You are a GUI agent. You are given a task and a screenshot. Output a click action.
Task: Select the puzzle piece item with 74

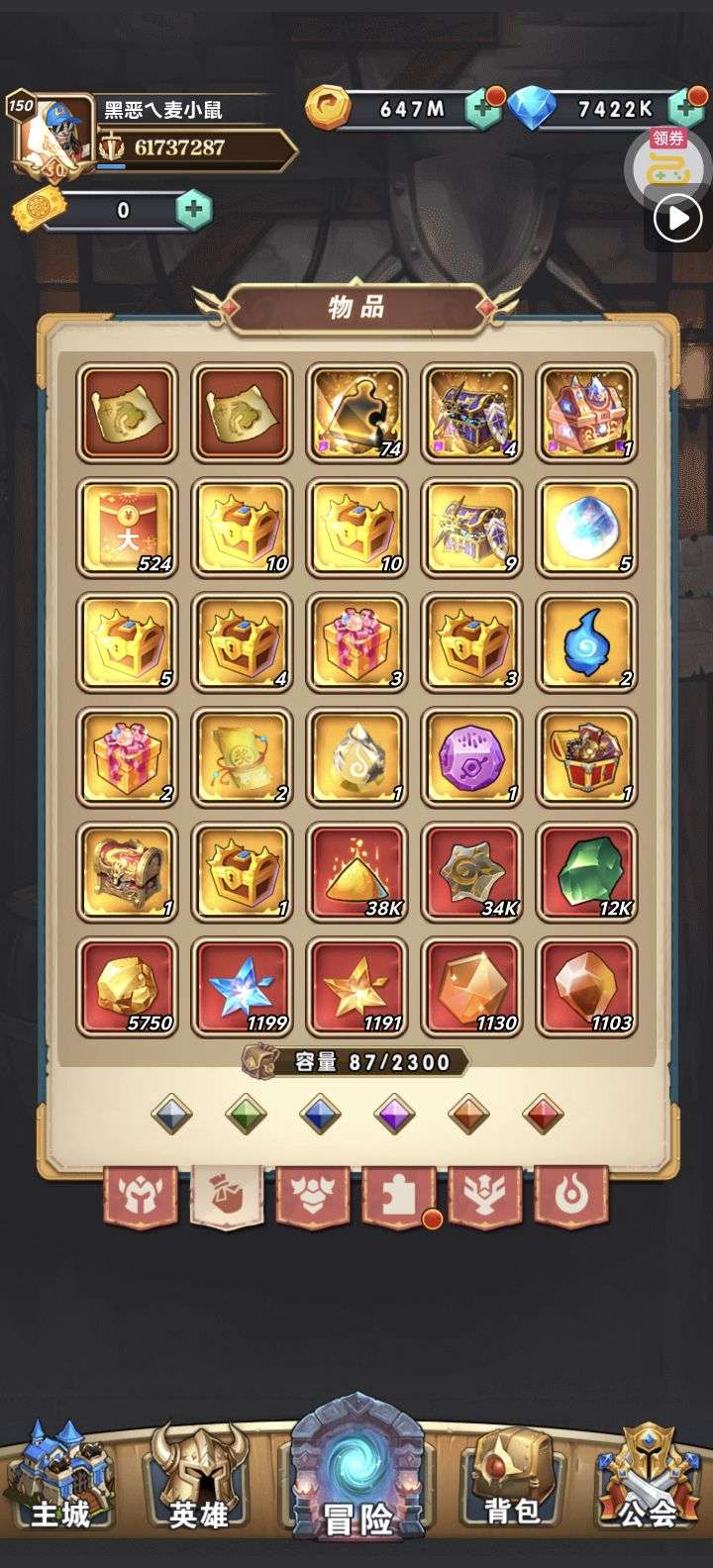pos(356,413)
